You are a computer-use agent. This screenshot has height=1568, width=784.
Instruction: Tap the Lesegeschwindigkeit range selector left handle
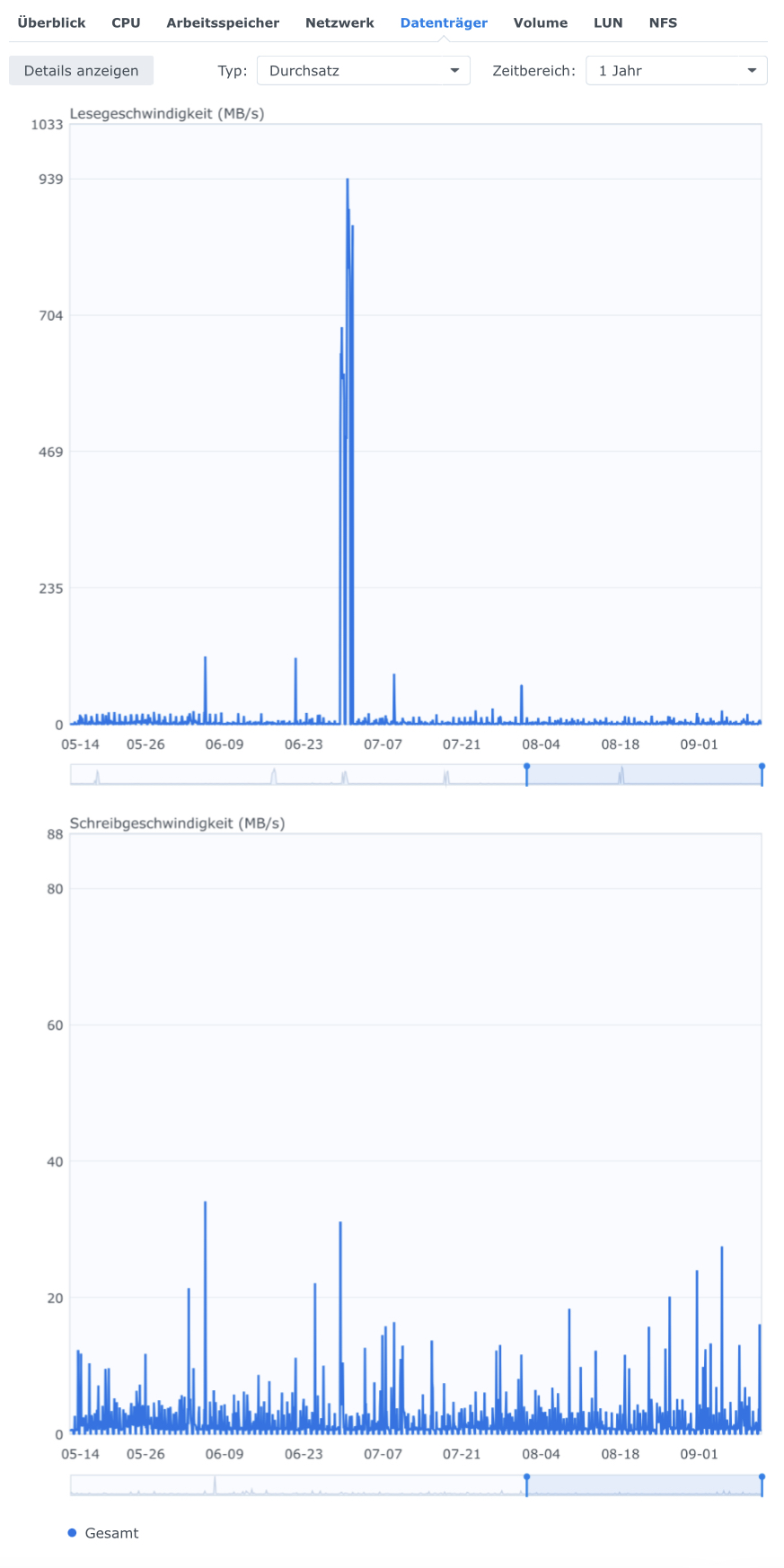tap(527, 775)
